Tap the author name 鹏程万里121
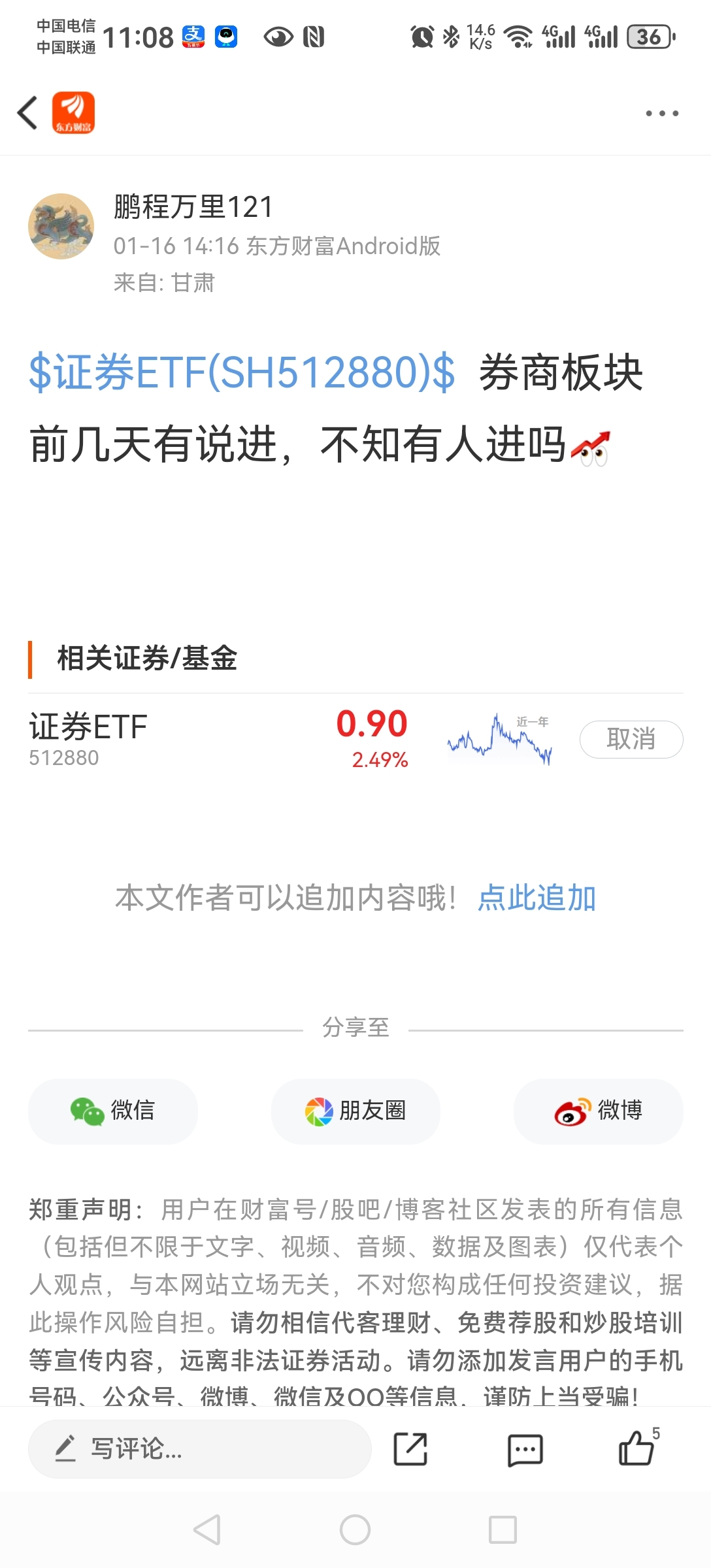711x1568 pixels. point(193,210)
